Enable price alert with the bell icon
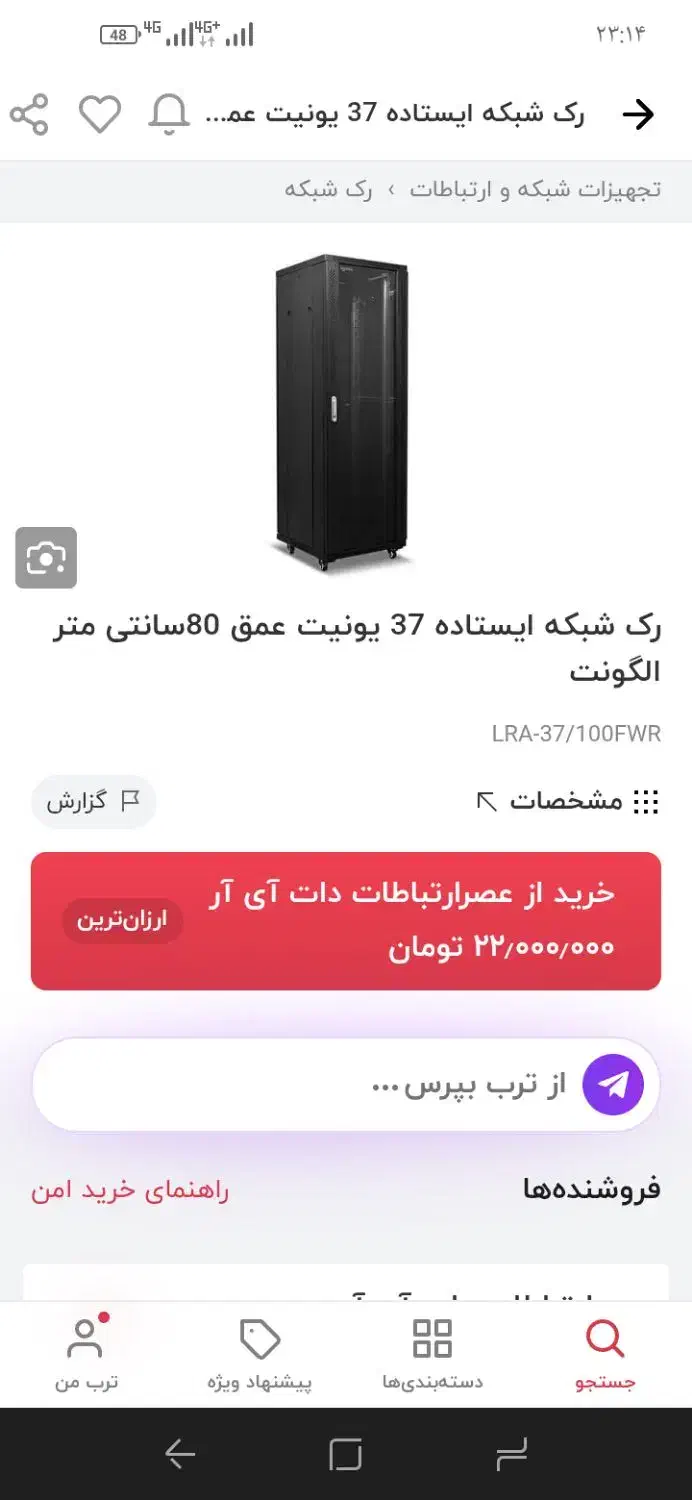Screen dimensions: 692x1500 [169, 115]
